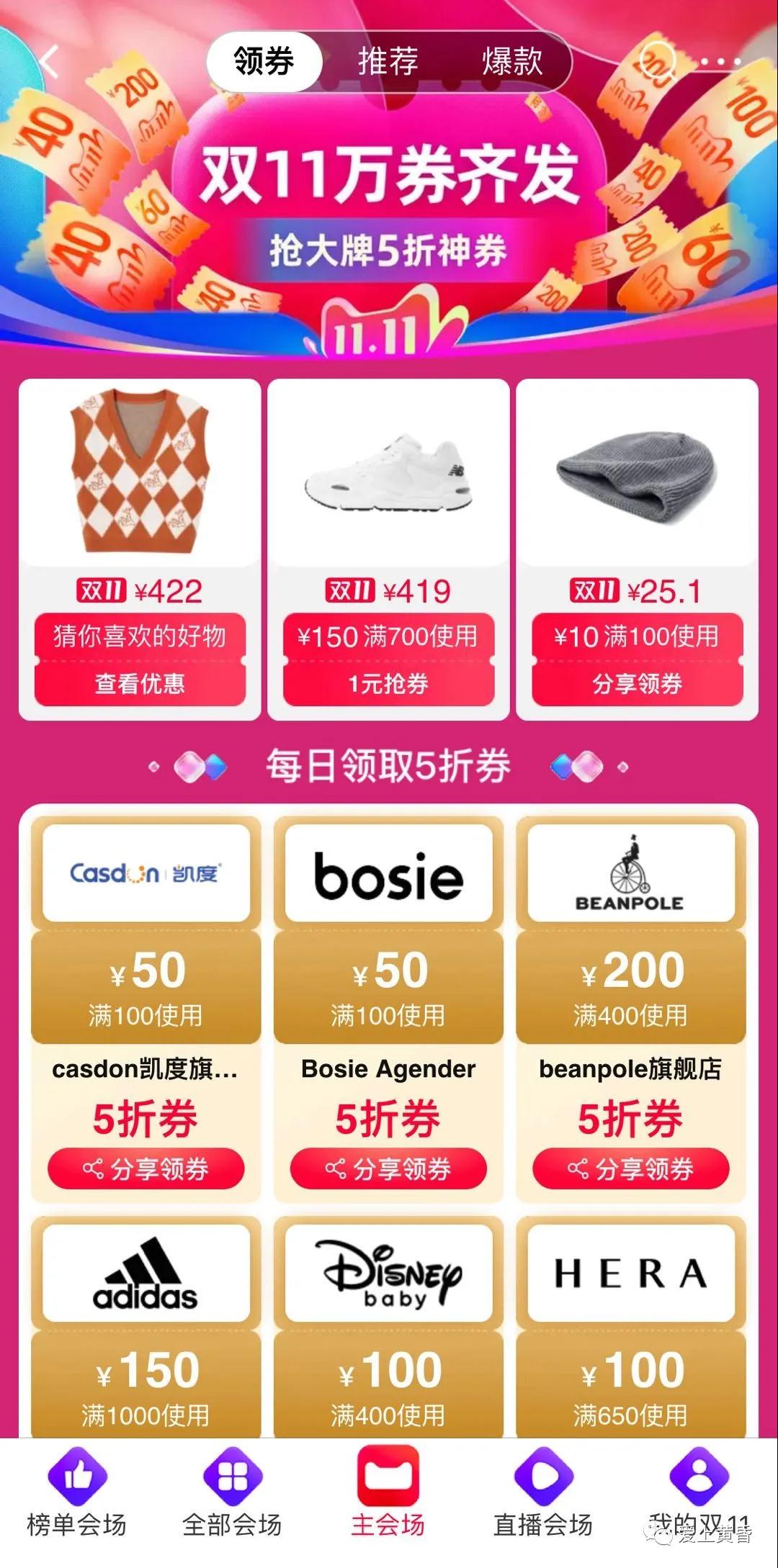
Task: Go back using the top-left arrow
Action: [49, 61]
